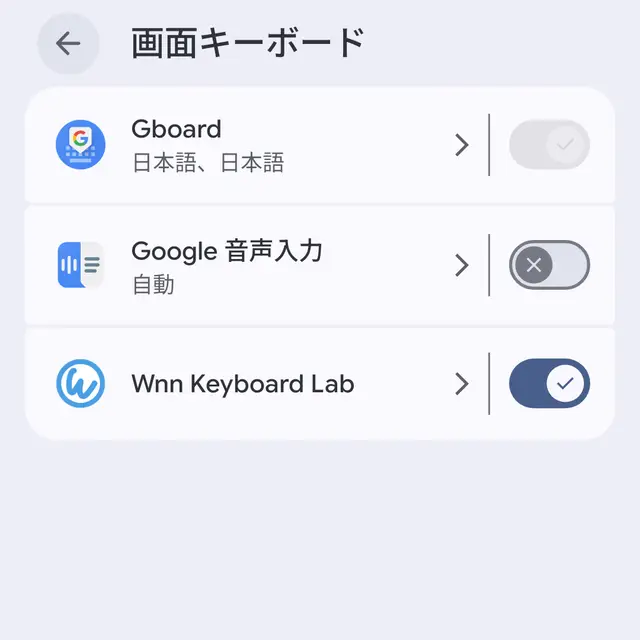Turn off the Wnn Keyboard Lab switch
640x640 pixels.
pos(549,383)
